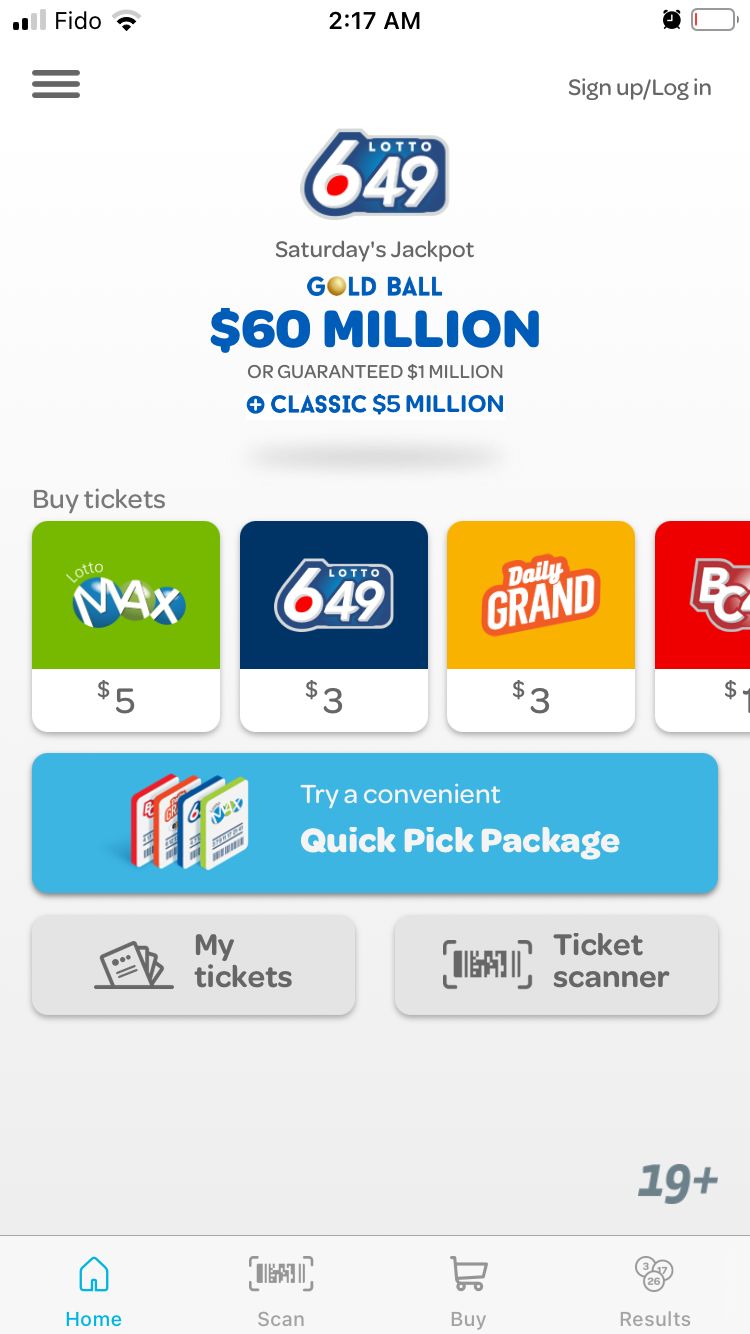Open the BC/49 ticket card

point(705,625)
